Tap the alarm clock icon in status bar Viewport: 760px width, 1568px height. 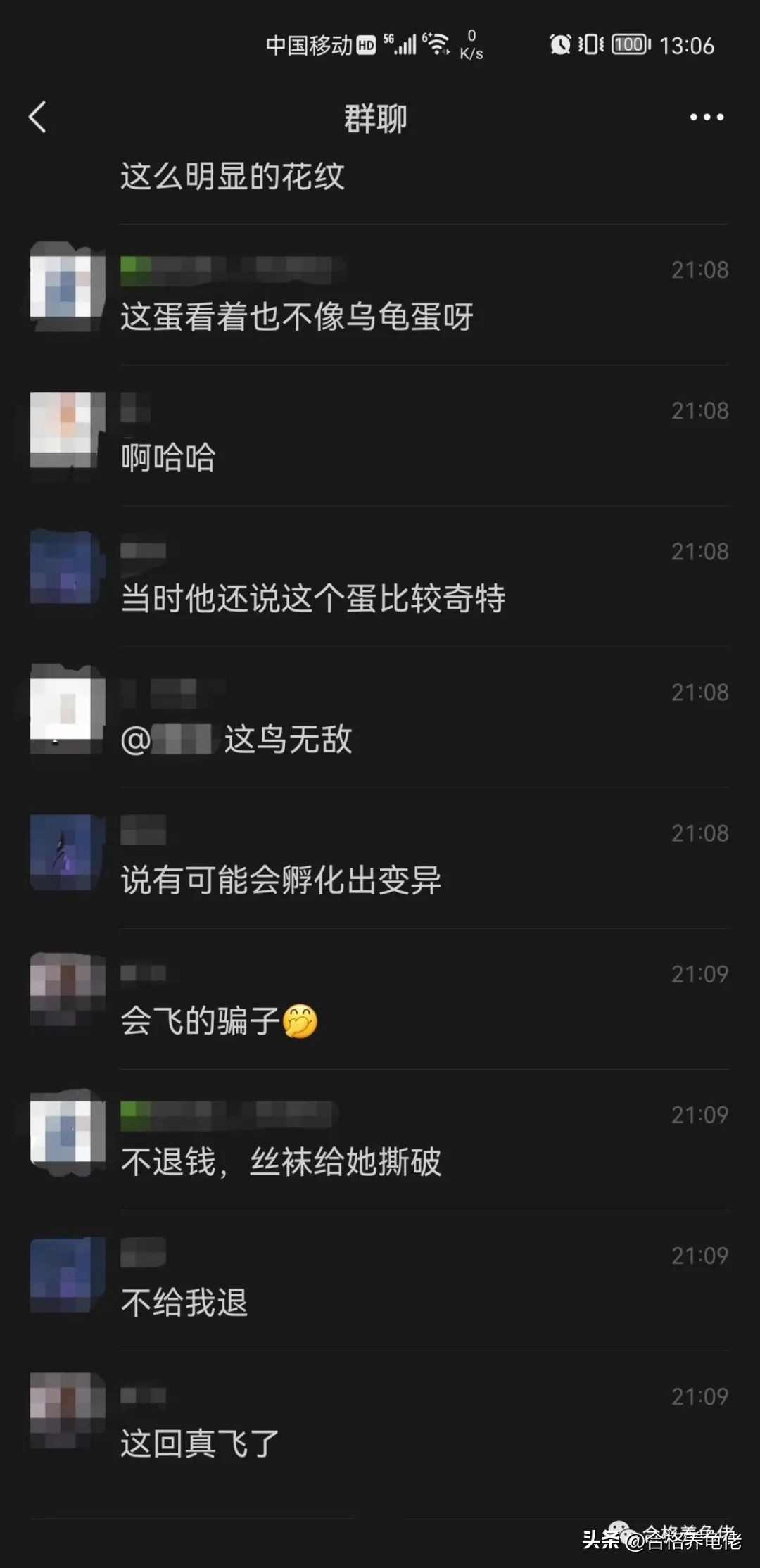(x=558, y=45)
